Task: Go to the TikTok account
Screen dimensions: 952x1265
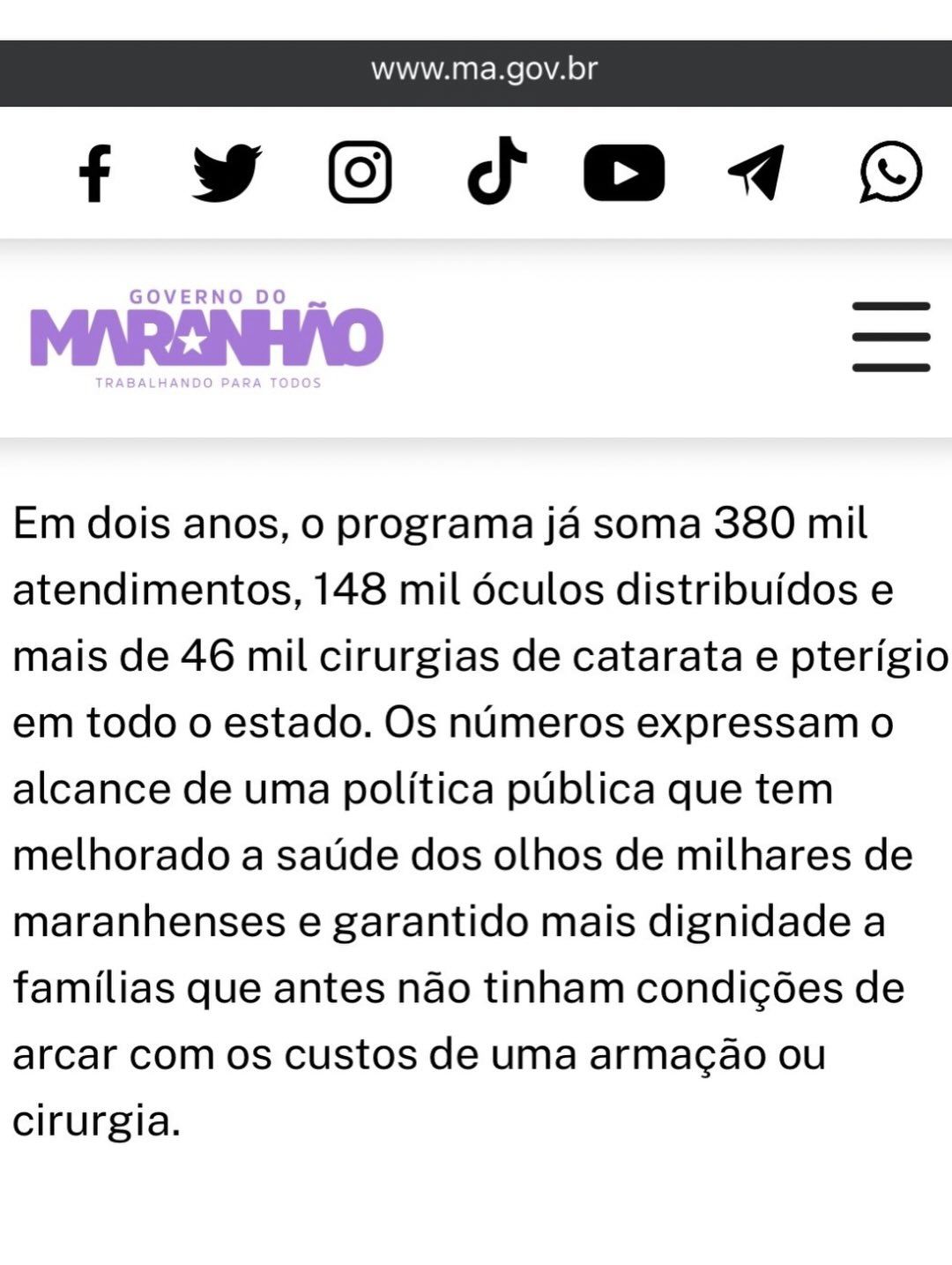Action: pos(496,171)
